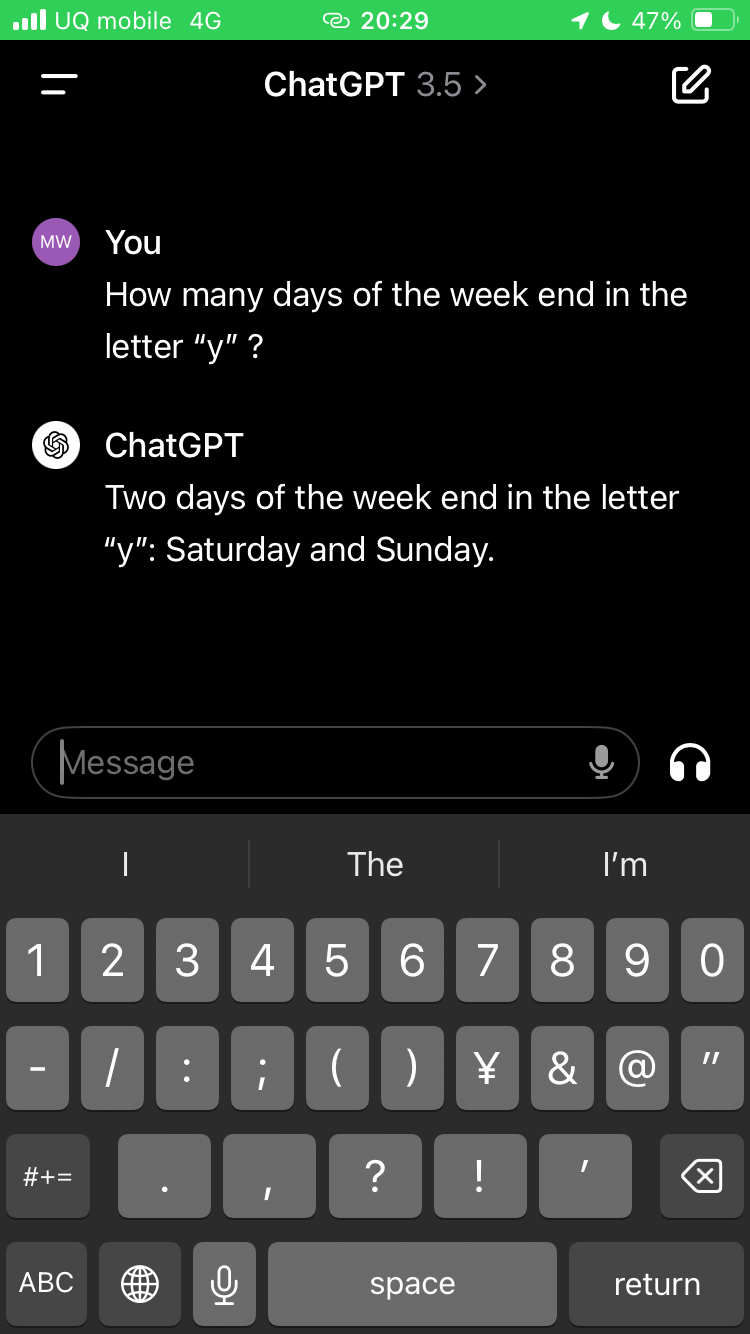Choose the suggestion "The"
This screenshot has width=750, height=1334.
pyautogui.click(x=375, y=864)
